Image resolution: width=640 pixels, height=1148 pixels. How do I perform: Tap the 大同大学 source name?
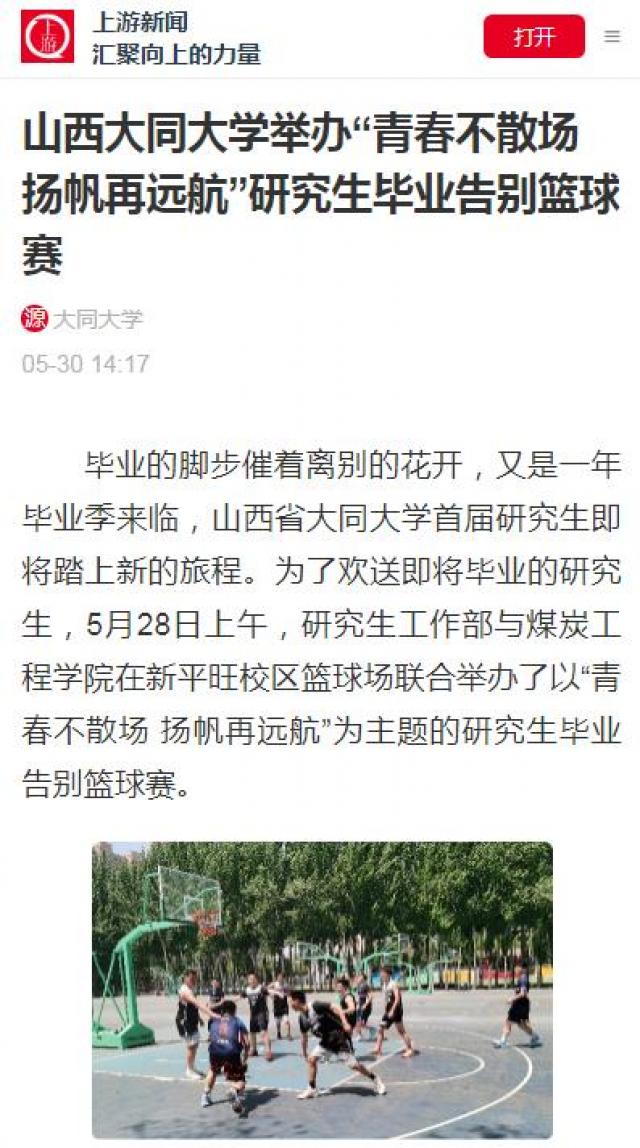[x=97, y=320]
